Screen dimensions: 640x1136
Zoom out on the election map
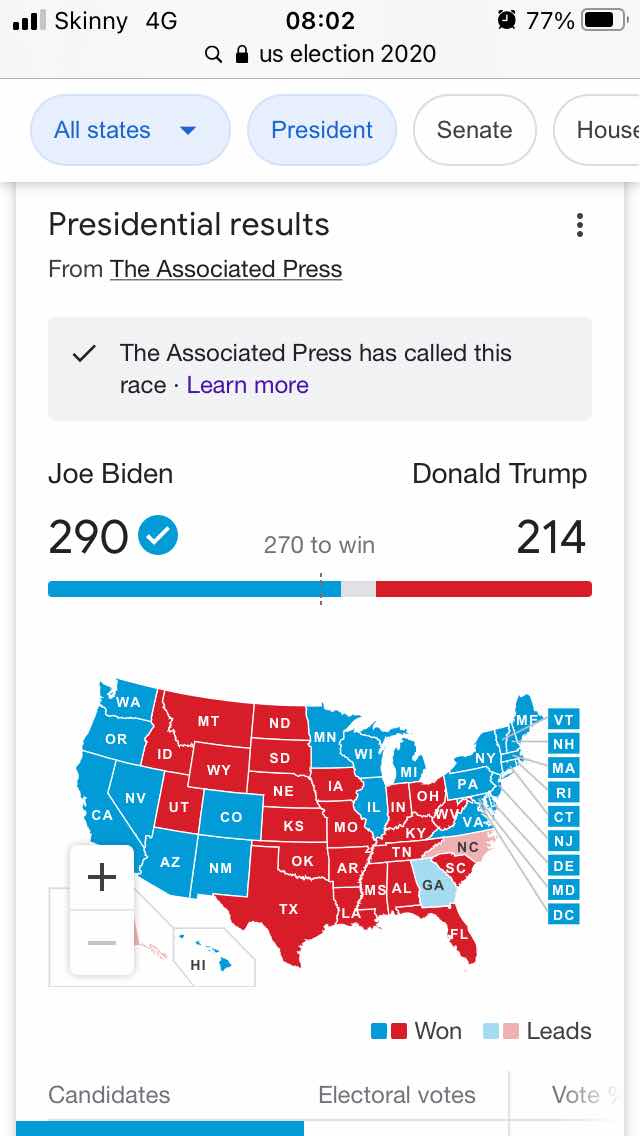[102, 943]
